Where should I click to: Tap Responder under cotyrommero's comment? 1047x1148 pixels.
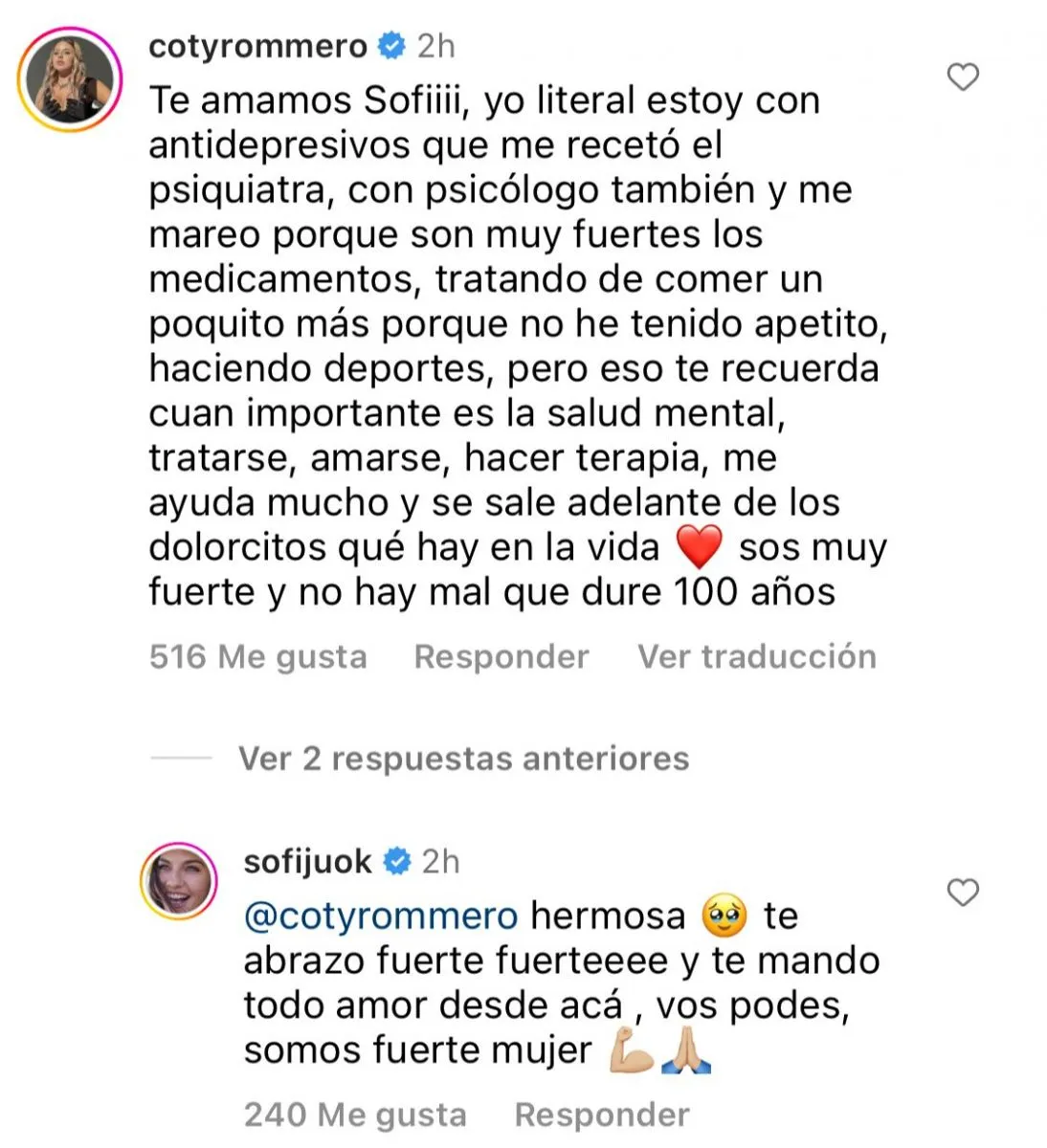[501, 657]
